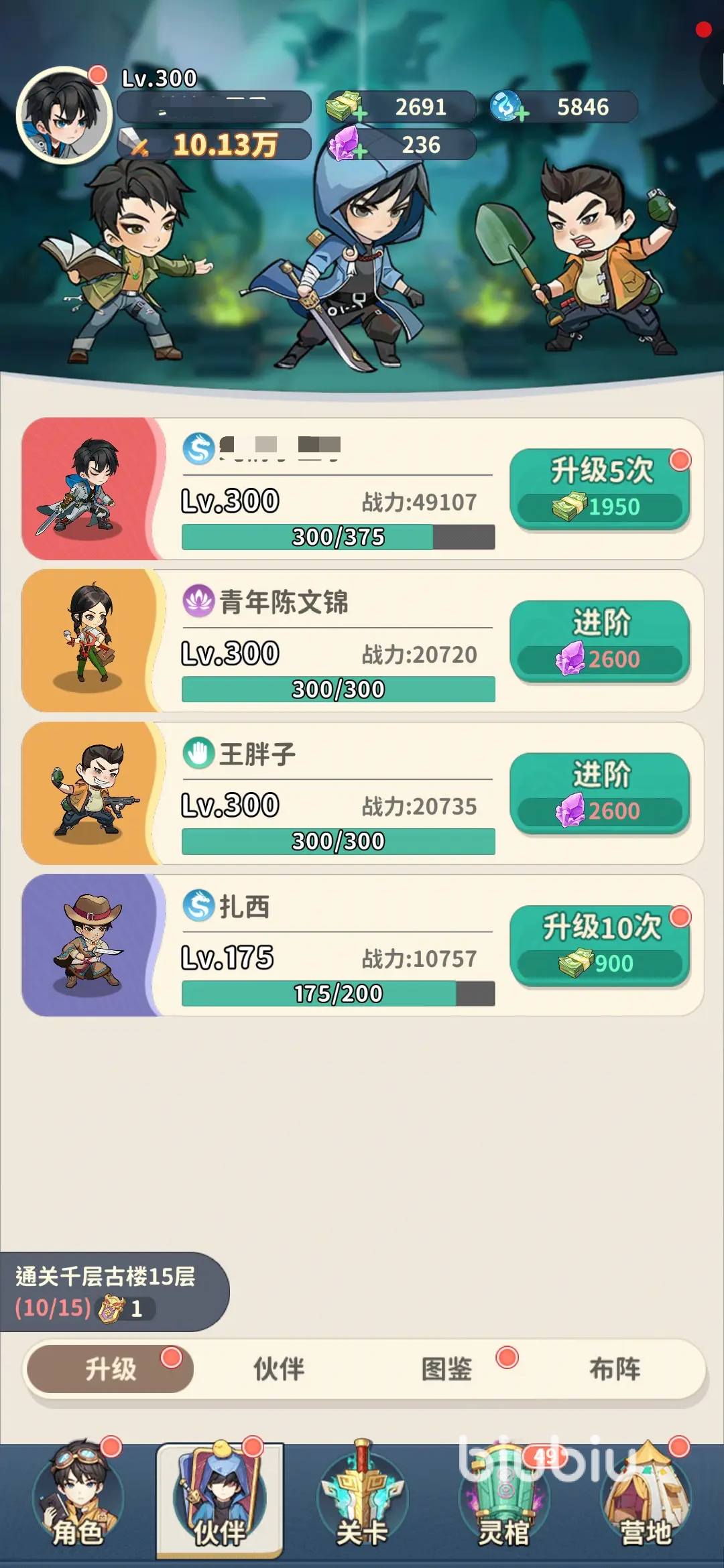
Task: Upgrade 扎西 ten times for 900
Action: [599, 945]
